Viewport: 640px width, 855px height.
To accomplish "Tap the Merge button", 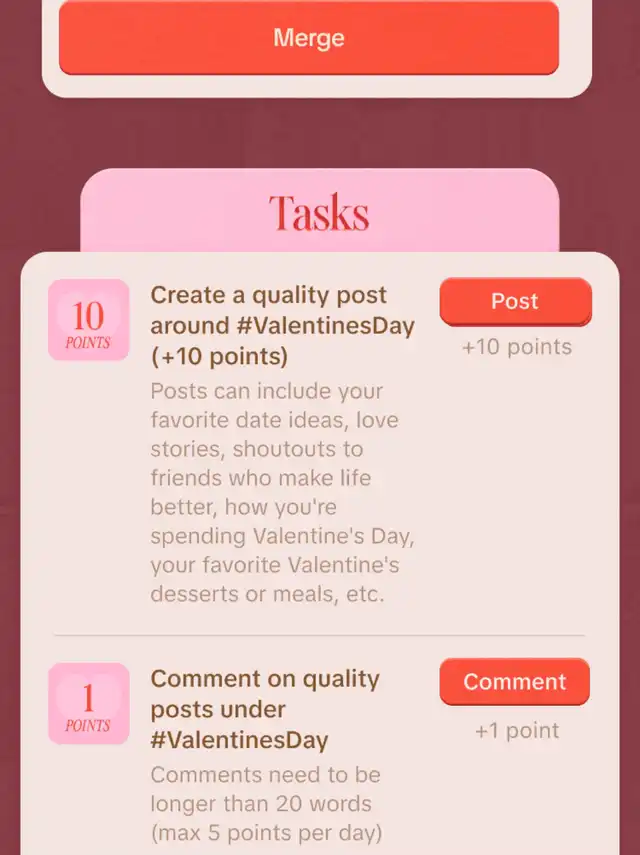I will click(308, 39).
